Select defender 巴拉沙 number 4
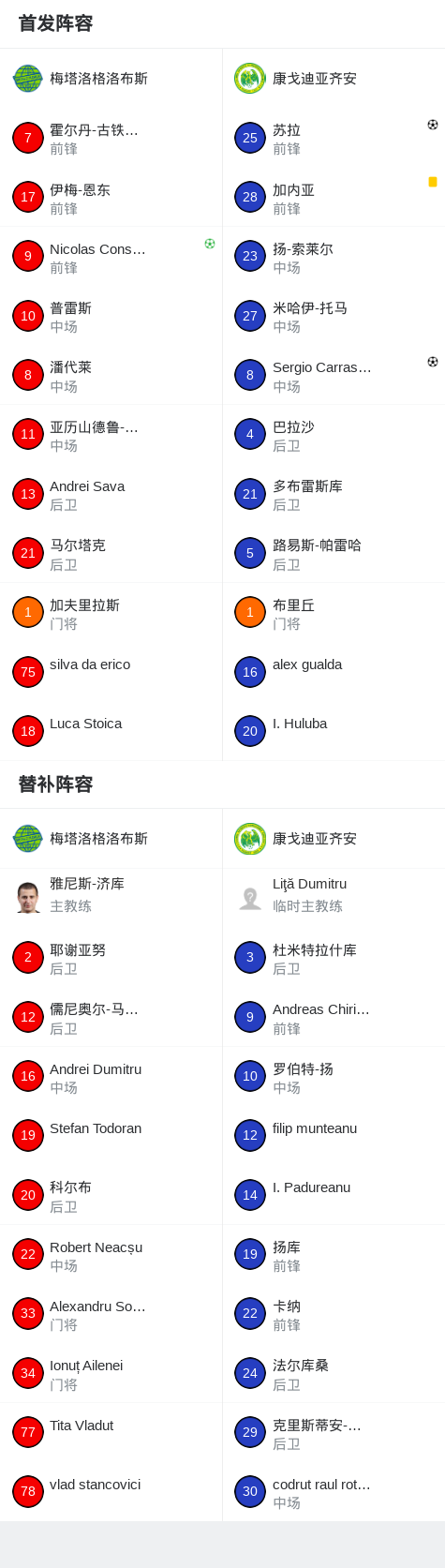This screenshot has height=1568, width=445. pos(334,435)
